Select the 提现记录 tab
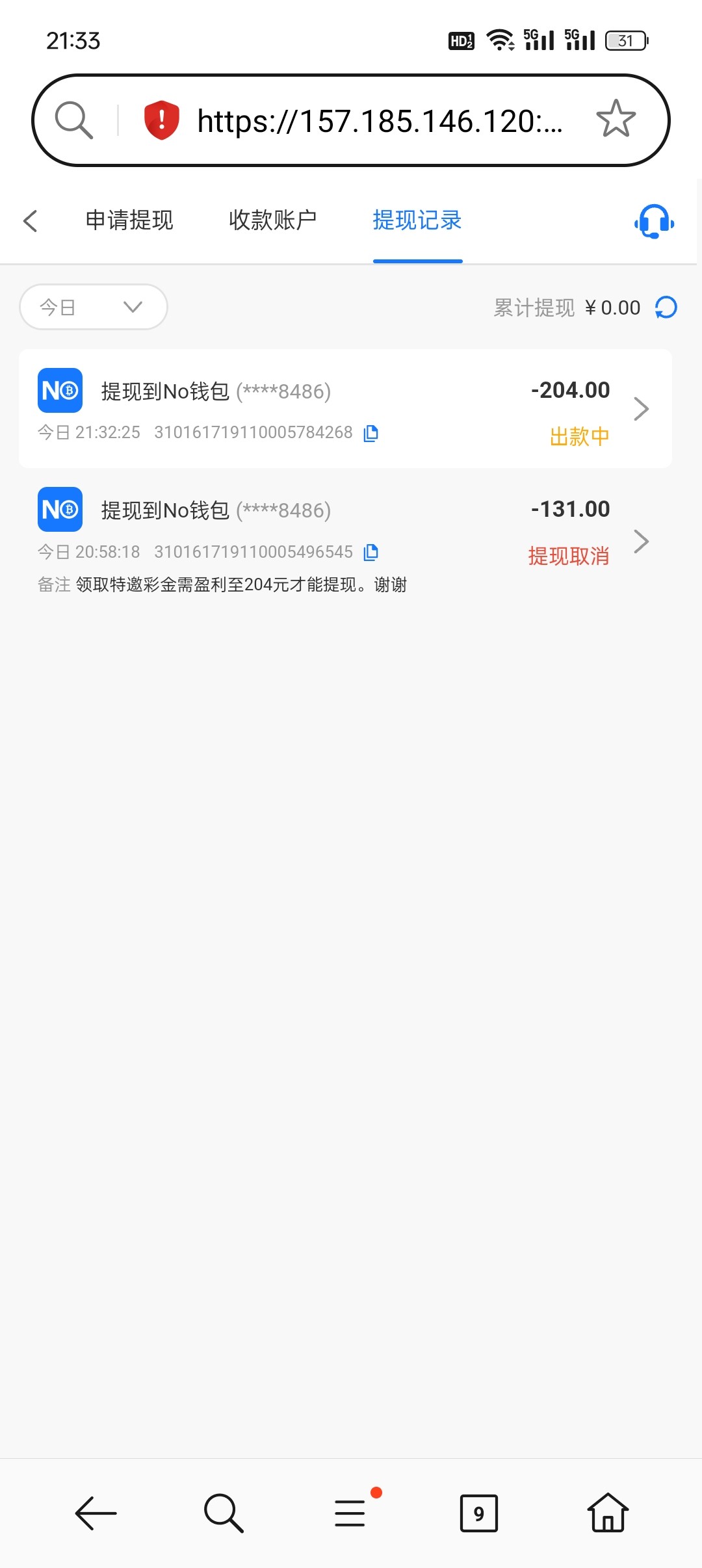The height and width of the screenshot is (1568, 702). (x=417, y=220)
